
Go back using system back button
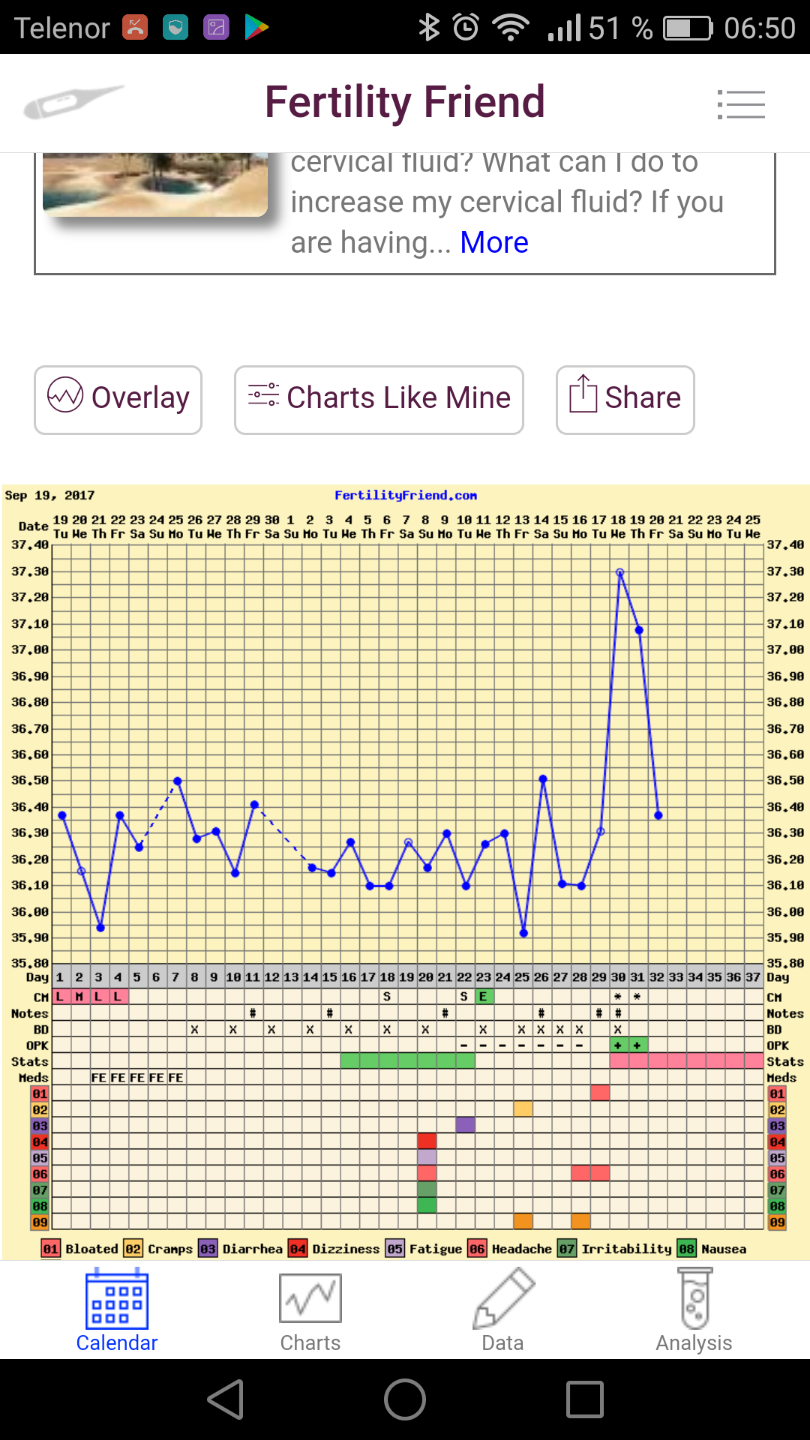click(x=225, y=1399)
